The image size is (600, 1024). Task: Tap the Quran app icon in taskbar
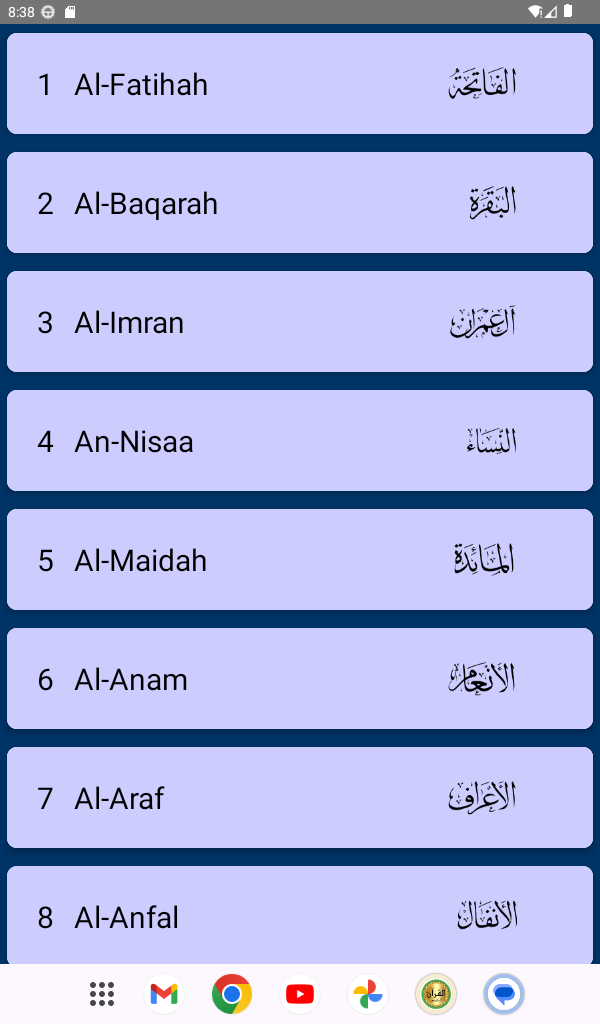coord(435,994)
